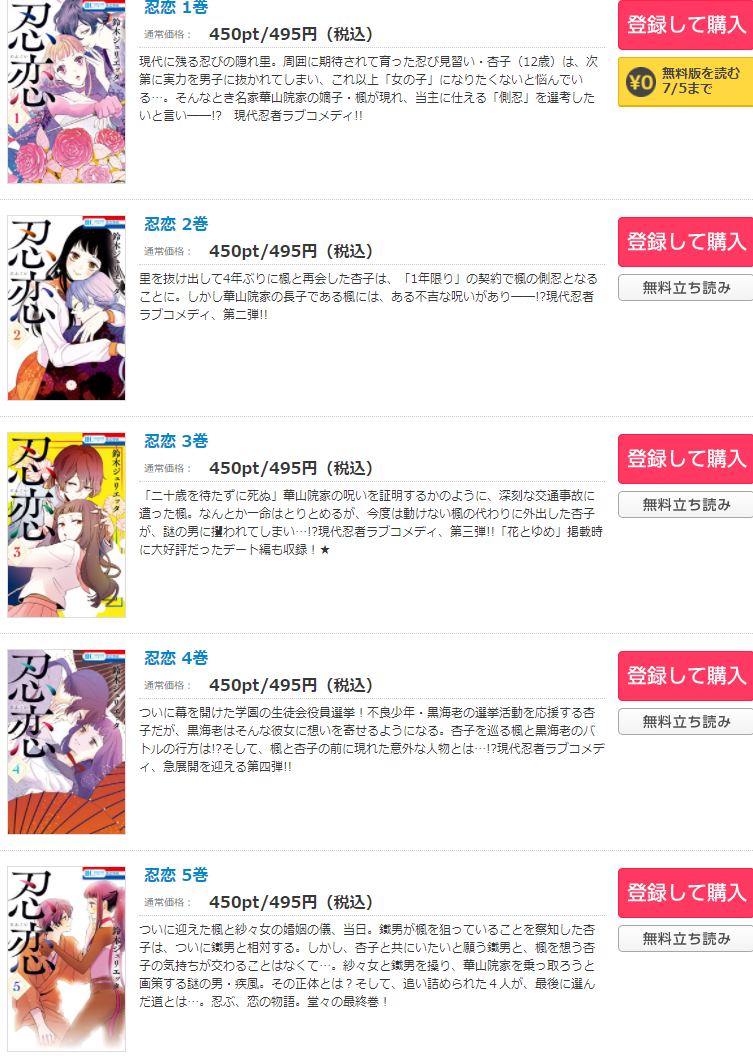This screenshot has width=753, height=1064.
Task: View the 忍恋 2巻 cover image
Action: (x=66, y=308)
